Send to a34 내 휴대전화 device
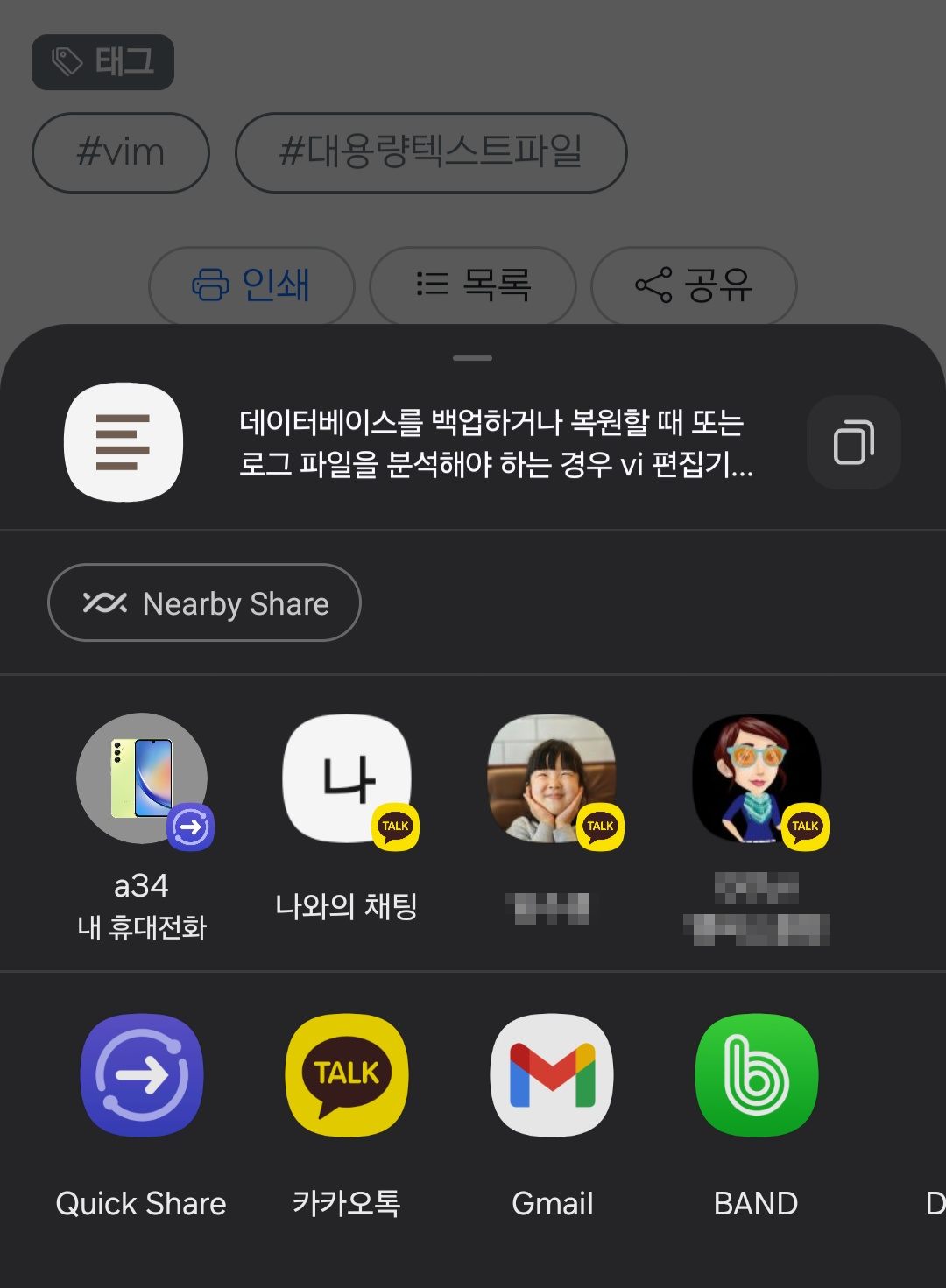Image resolution: width=946 pixels, height=1288 pixels. [x=142, y=779]
